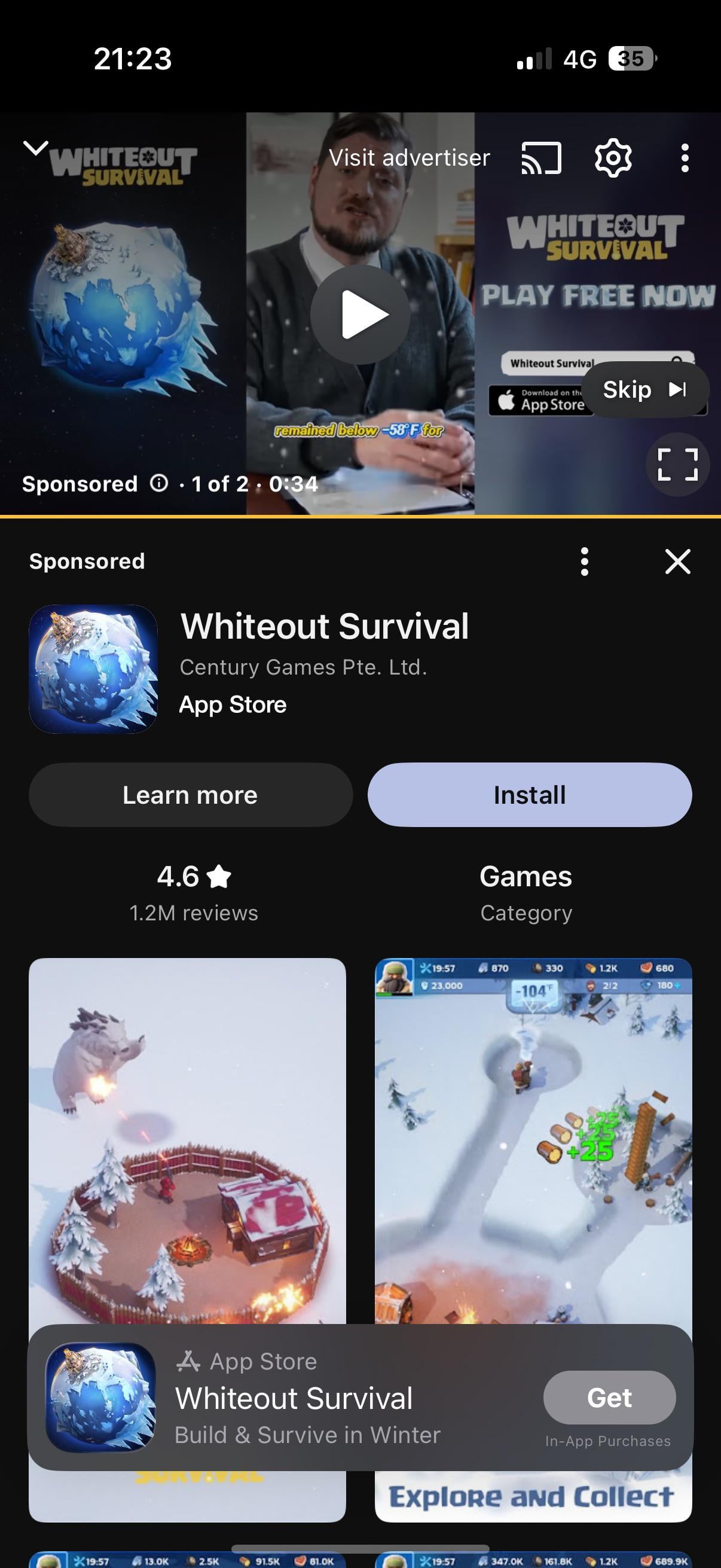The width and height of the screenshot is (721, 1568).
Task: Open options menu for the sponsored panel
Action: pyautogui.click(x=584, y=561)
